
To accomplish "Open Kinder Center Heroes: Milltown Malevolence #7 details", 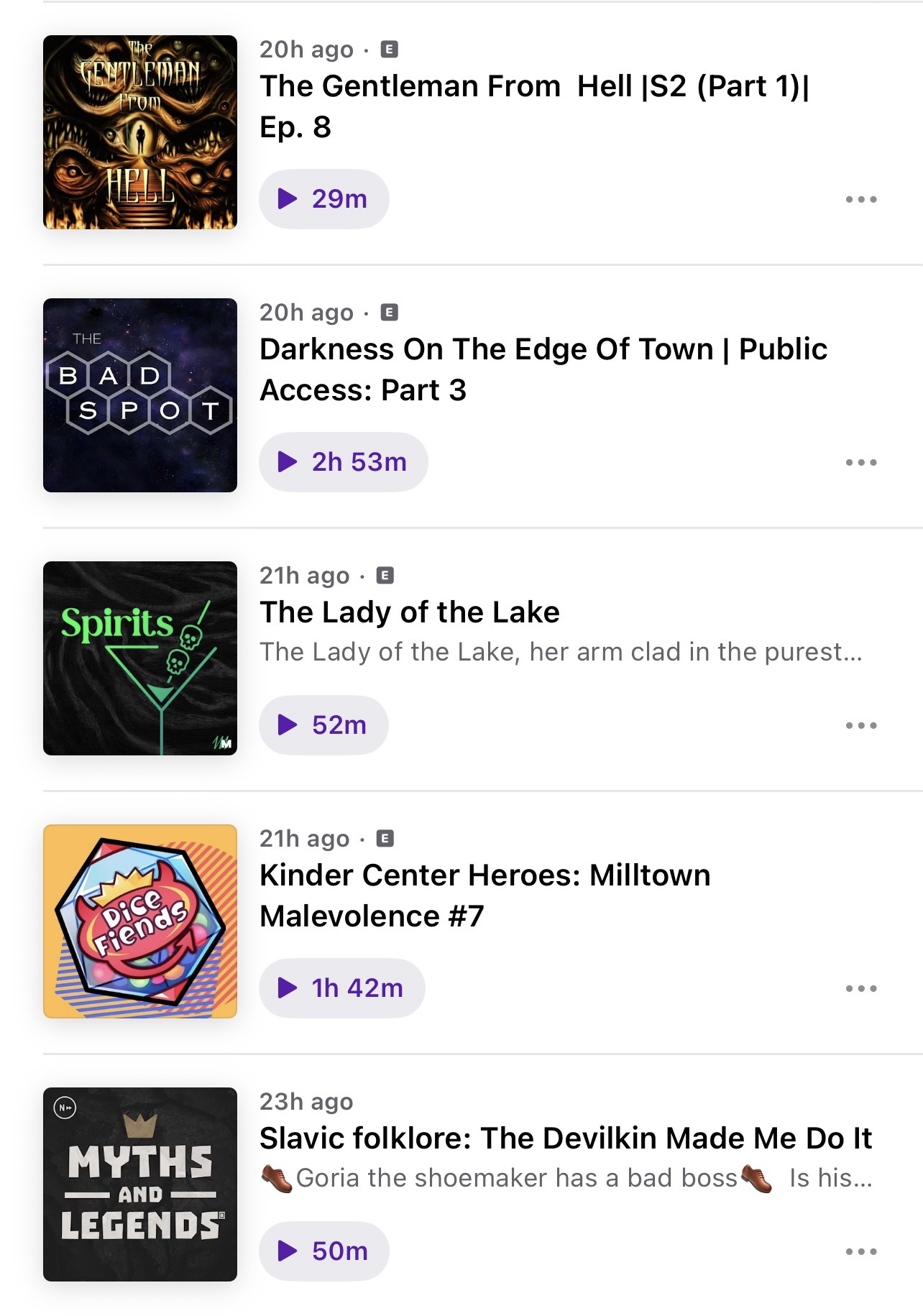I will [x=485, y=896].
